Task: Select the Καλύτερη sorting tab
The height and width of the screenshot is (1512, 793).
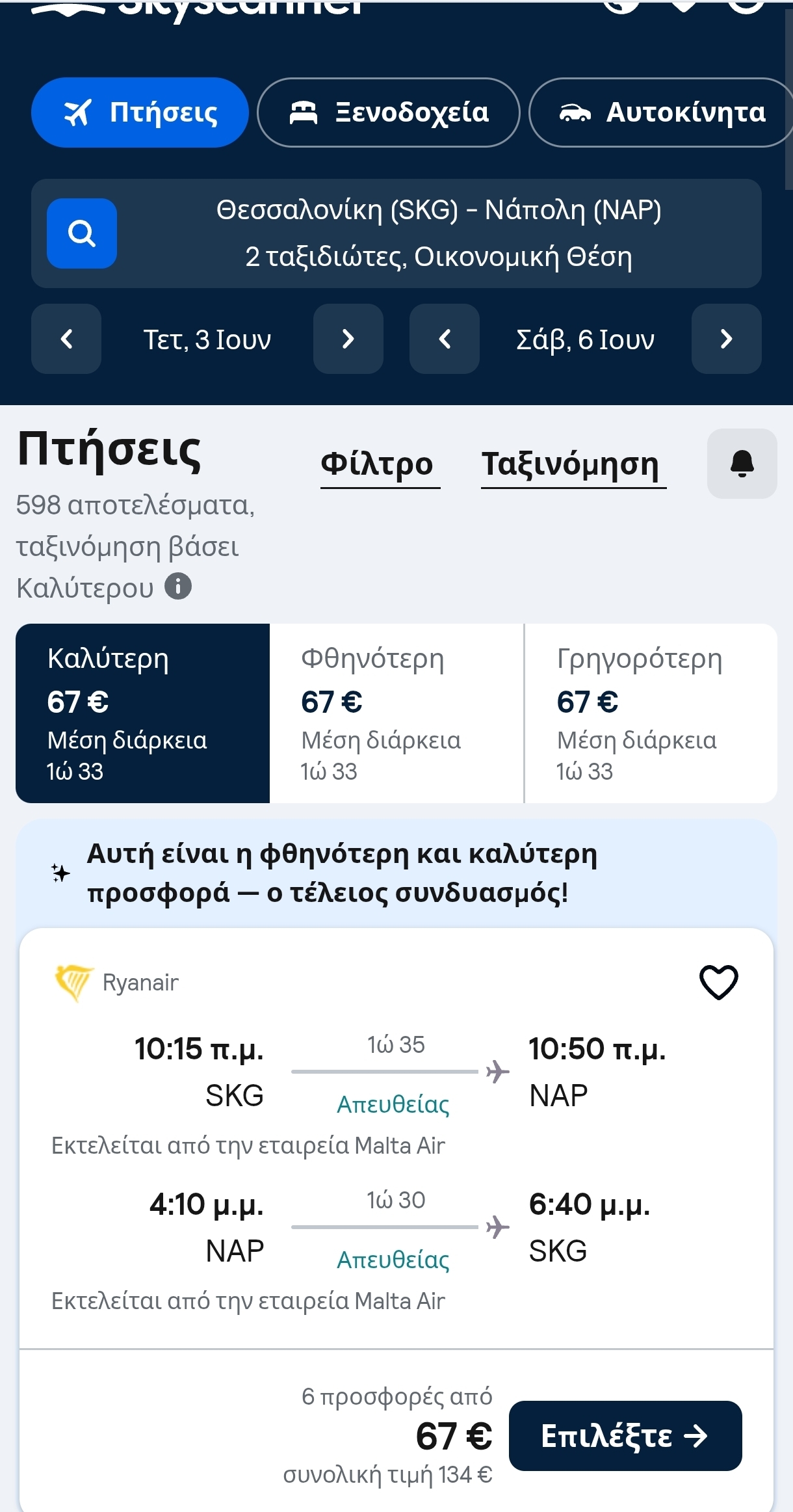Action: (x=142, y=713)
